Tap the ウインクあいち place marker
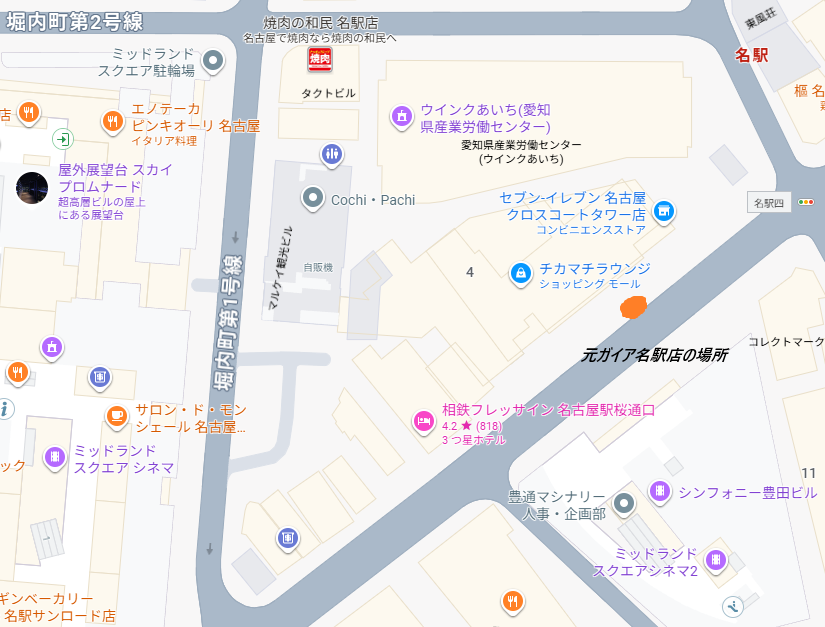The width and height of the screenshot is (825, 627). tap(401, 117)
